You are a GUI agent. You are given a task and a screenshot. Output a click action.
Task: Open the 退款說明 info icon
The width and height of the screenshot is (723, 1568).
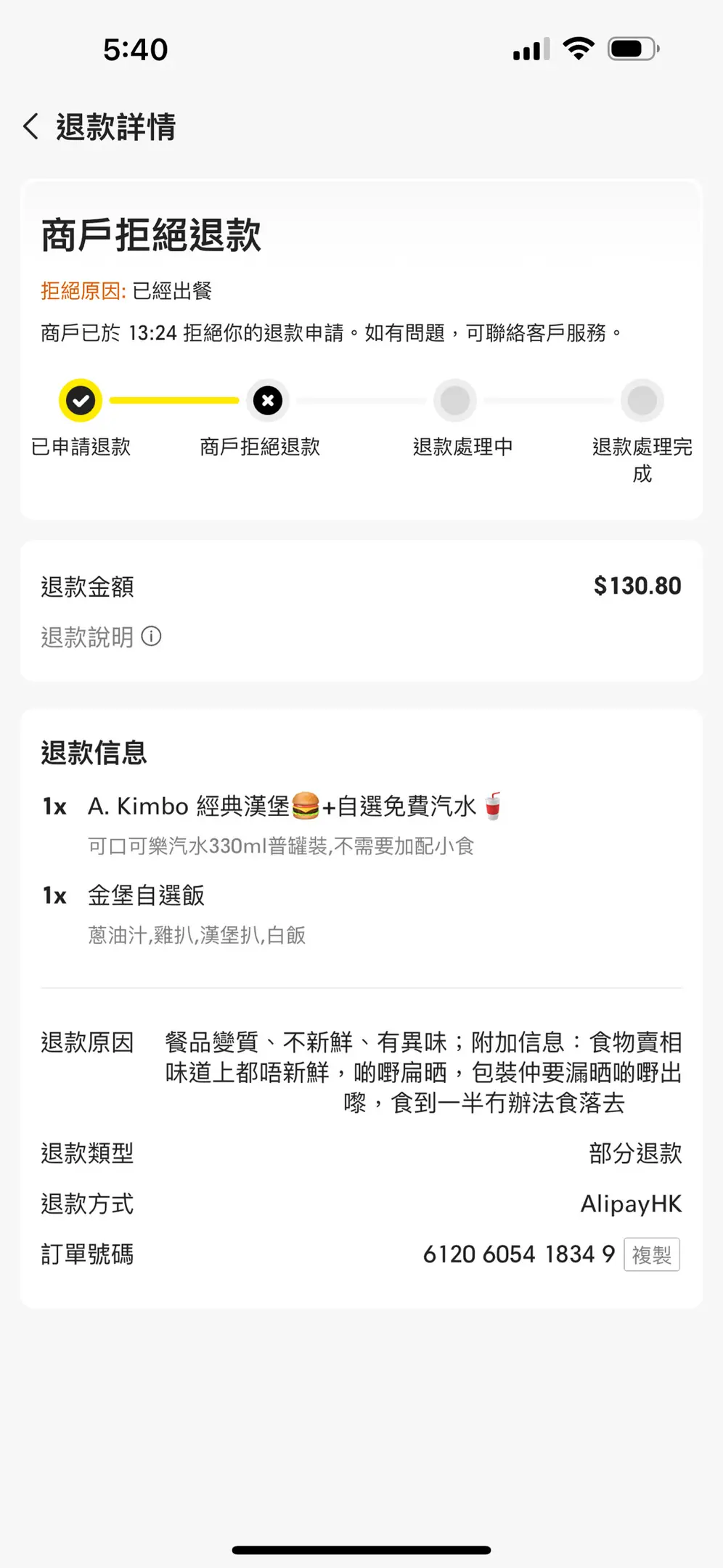click(x=151, y=637)
